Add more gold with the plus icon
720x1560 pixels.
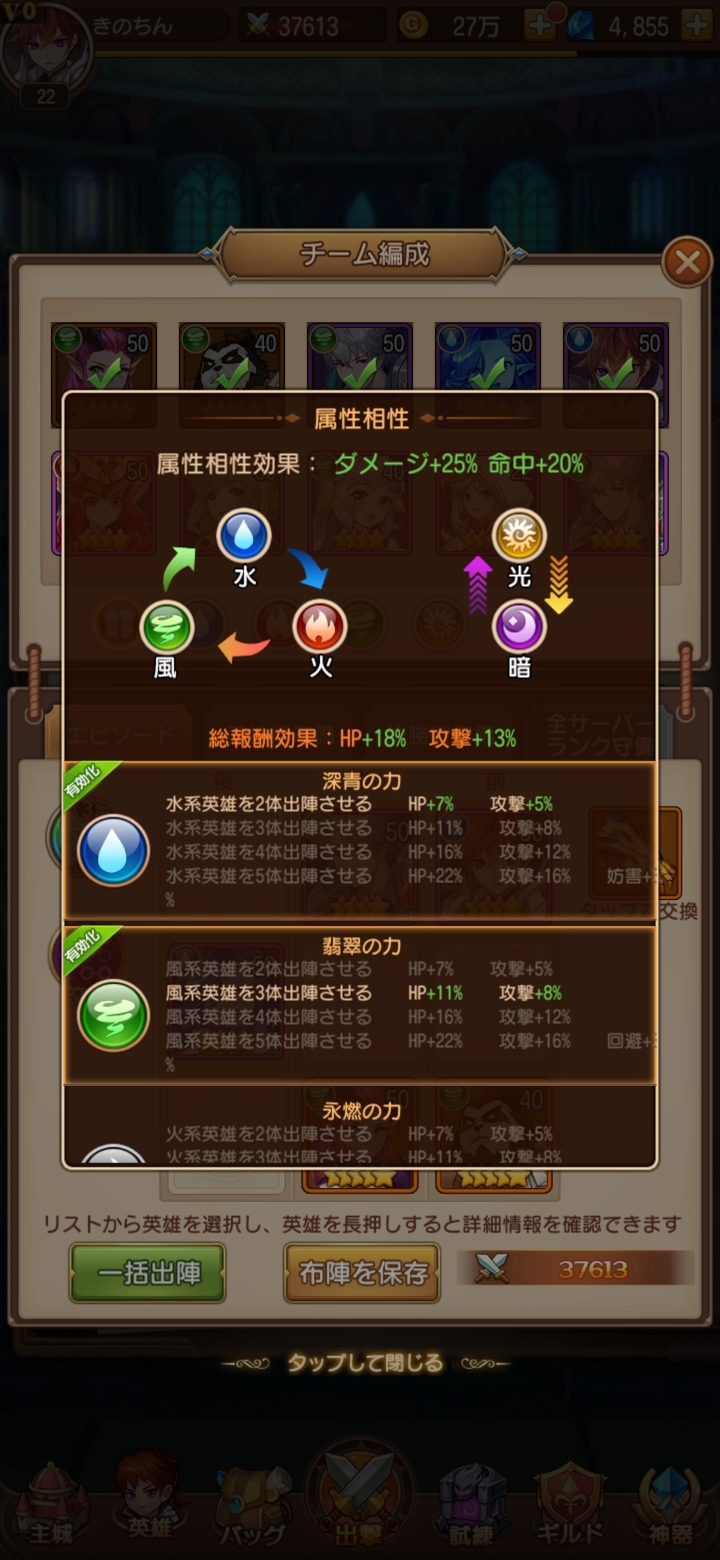pyautogui.click(x=540, y=25)
